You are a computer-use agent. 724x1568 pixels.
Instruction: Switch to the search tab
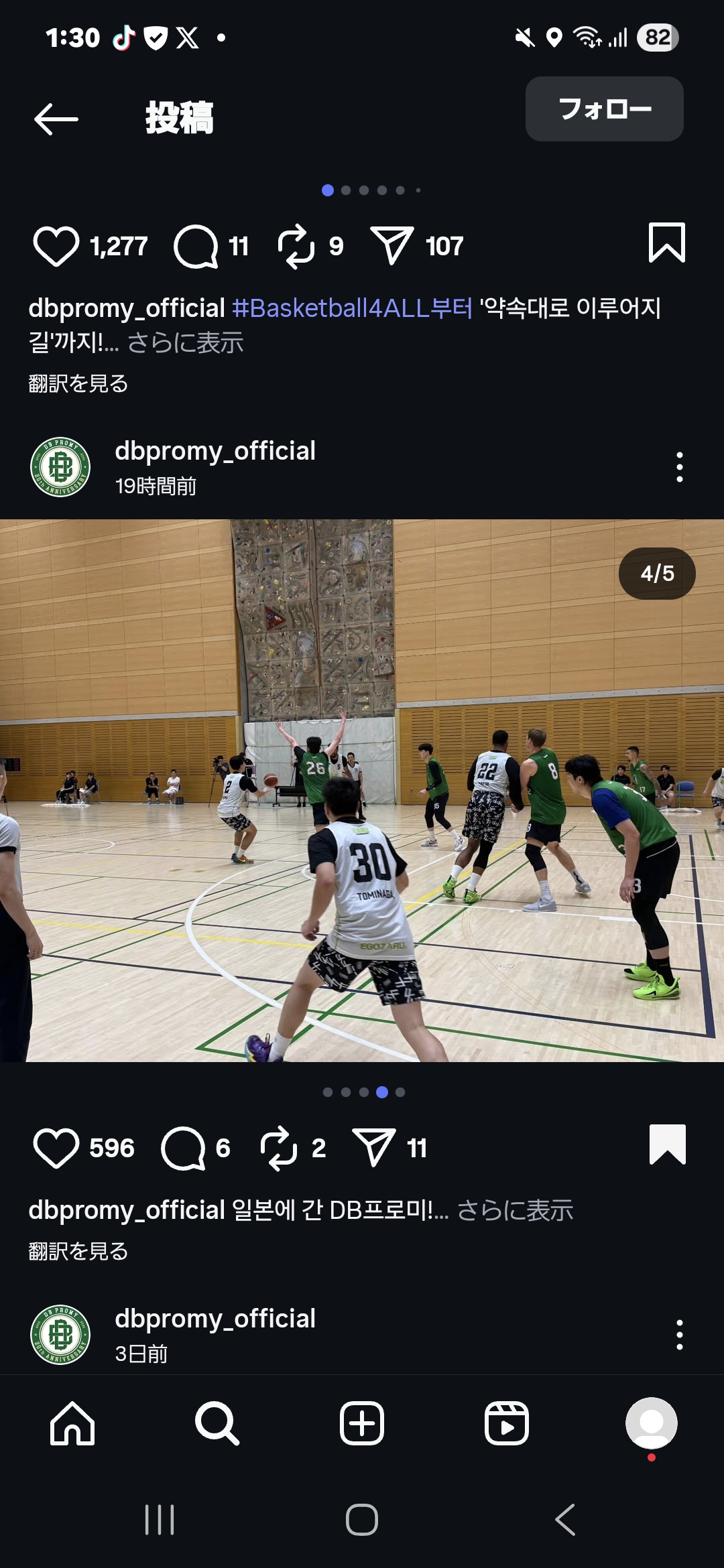click(x=217, y=1423)
